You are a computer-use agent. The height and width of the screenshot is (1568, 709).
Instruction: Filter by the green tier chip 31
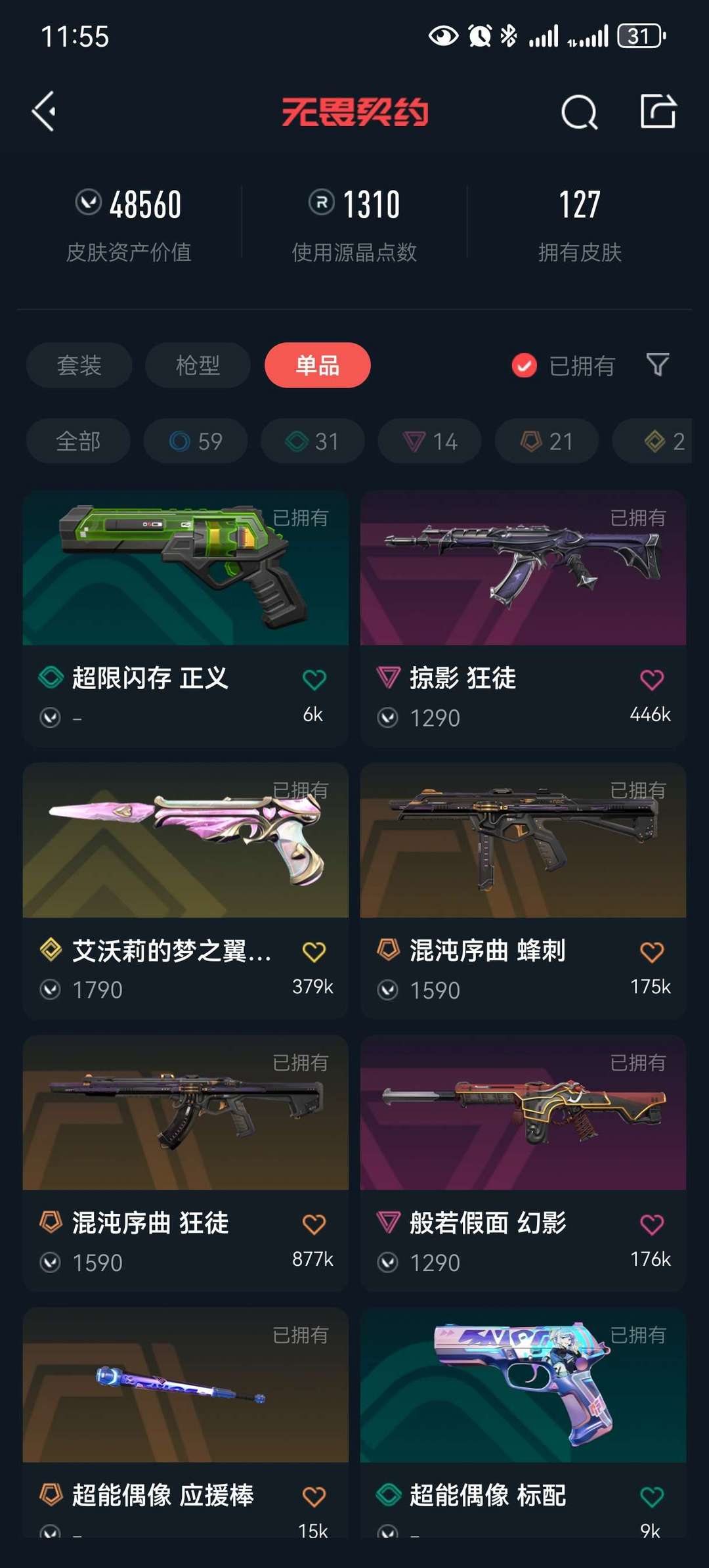click(312, 441)
